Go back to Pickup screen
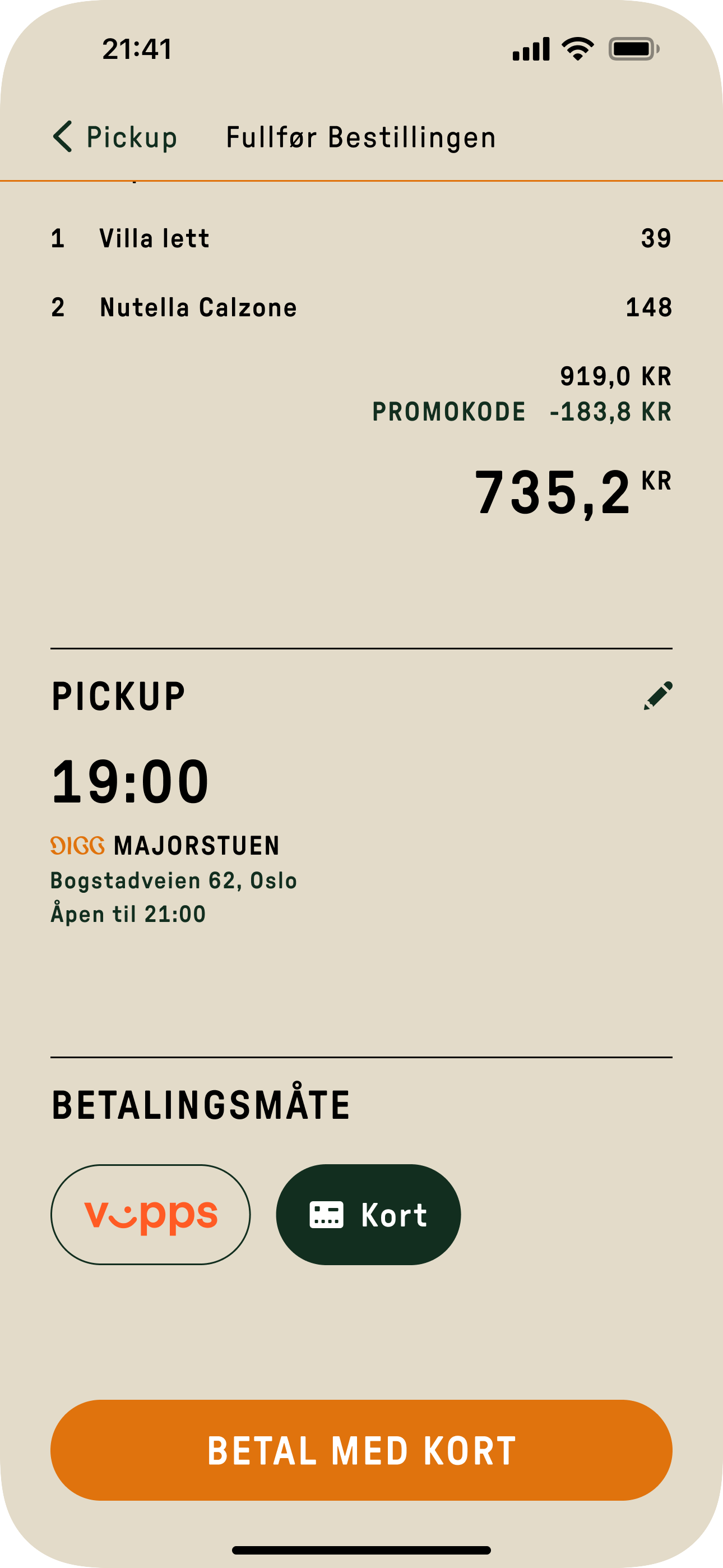Image resolution: width=723 pixels, height=1568 pixels. pos(114,136)
